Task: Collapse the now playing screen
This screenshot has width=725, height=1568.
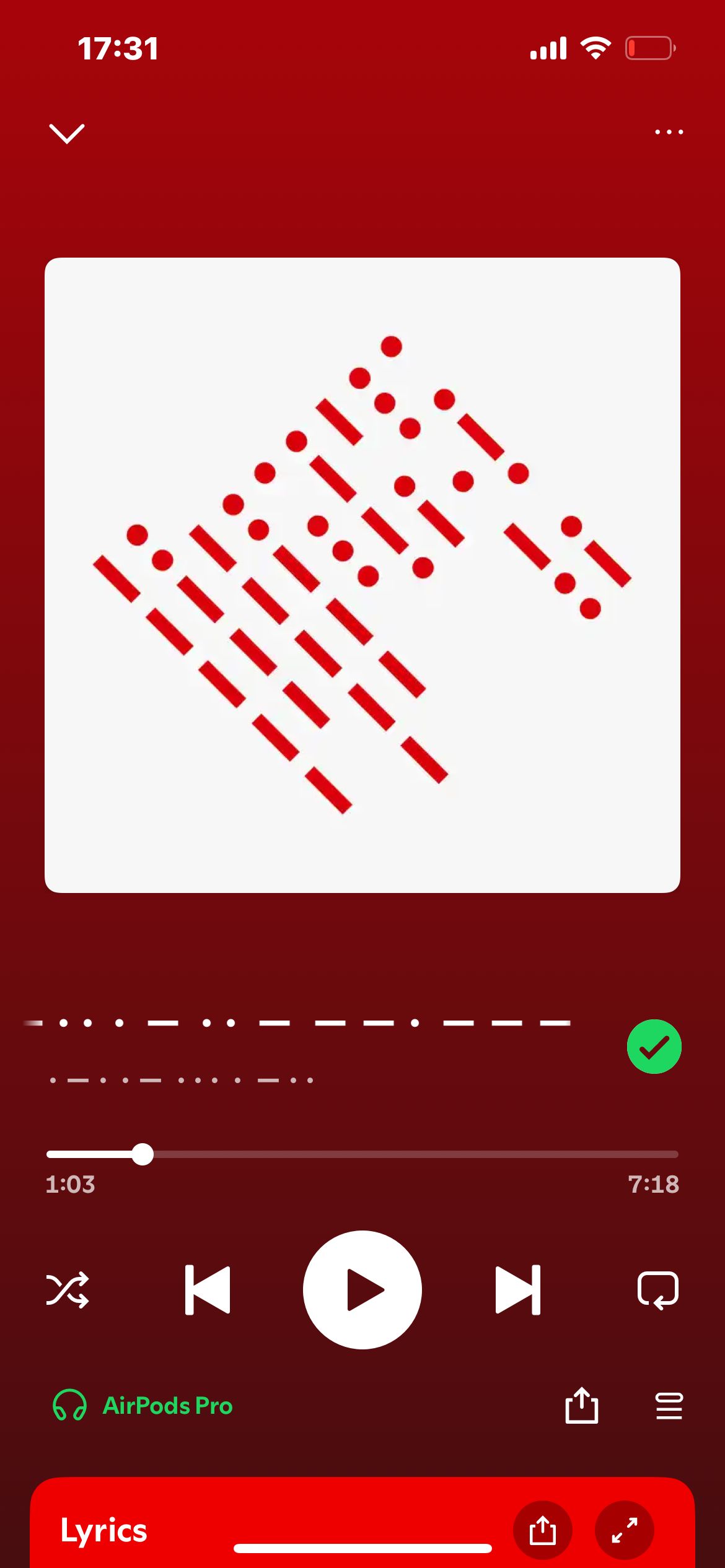Action: coord(66,133)
